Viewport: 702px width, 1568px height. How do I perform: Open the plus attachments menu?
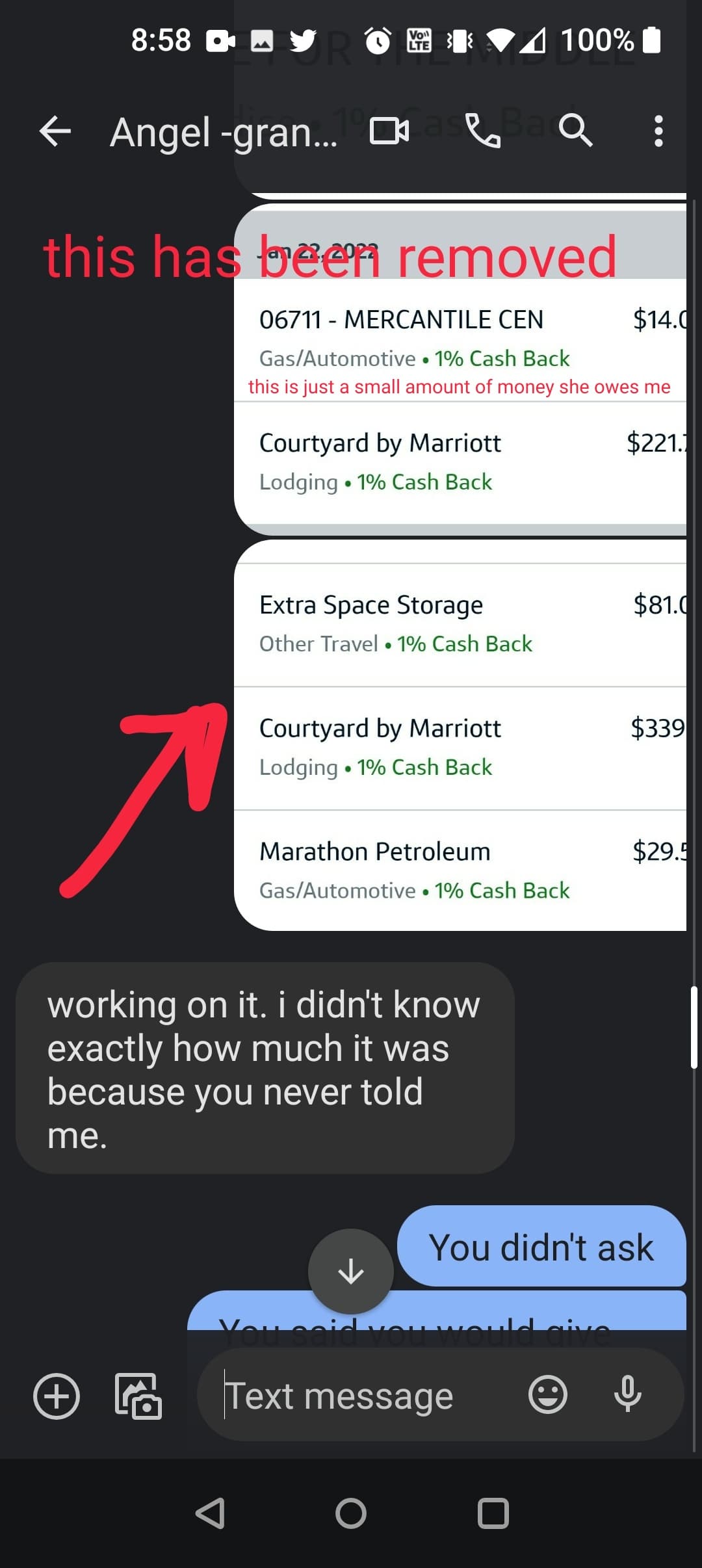[x=57, y=1396]
